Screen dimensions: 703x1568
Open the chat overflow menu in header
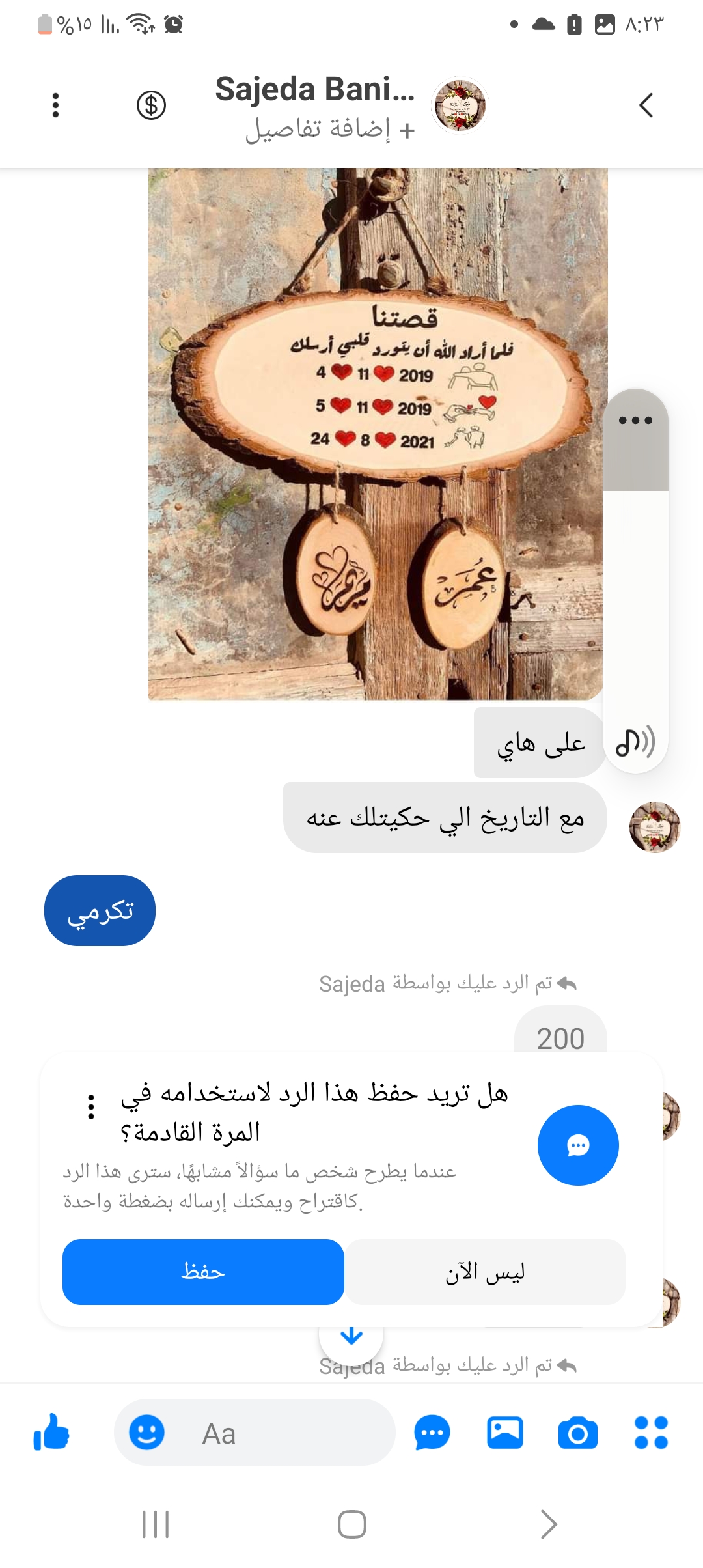coord(55,105)
